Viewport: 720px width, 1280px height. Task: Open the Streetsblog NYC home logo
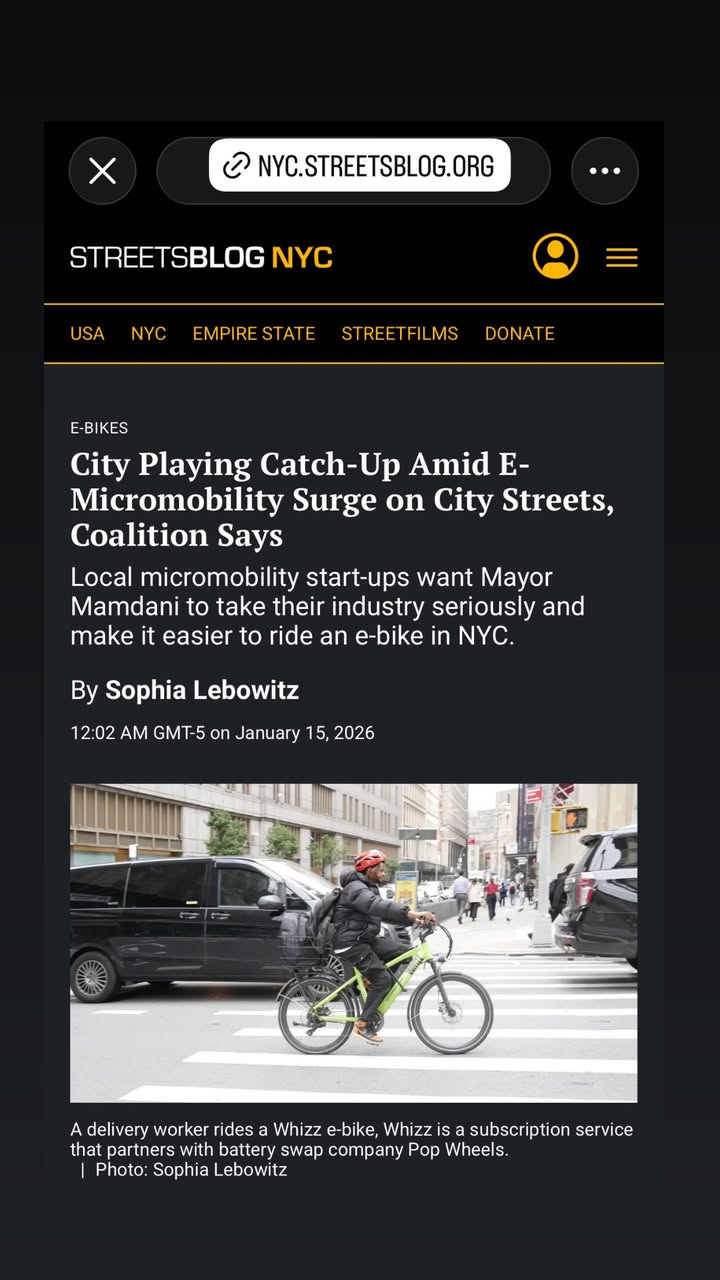pyautogui.click(x=201, y=257)
